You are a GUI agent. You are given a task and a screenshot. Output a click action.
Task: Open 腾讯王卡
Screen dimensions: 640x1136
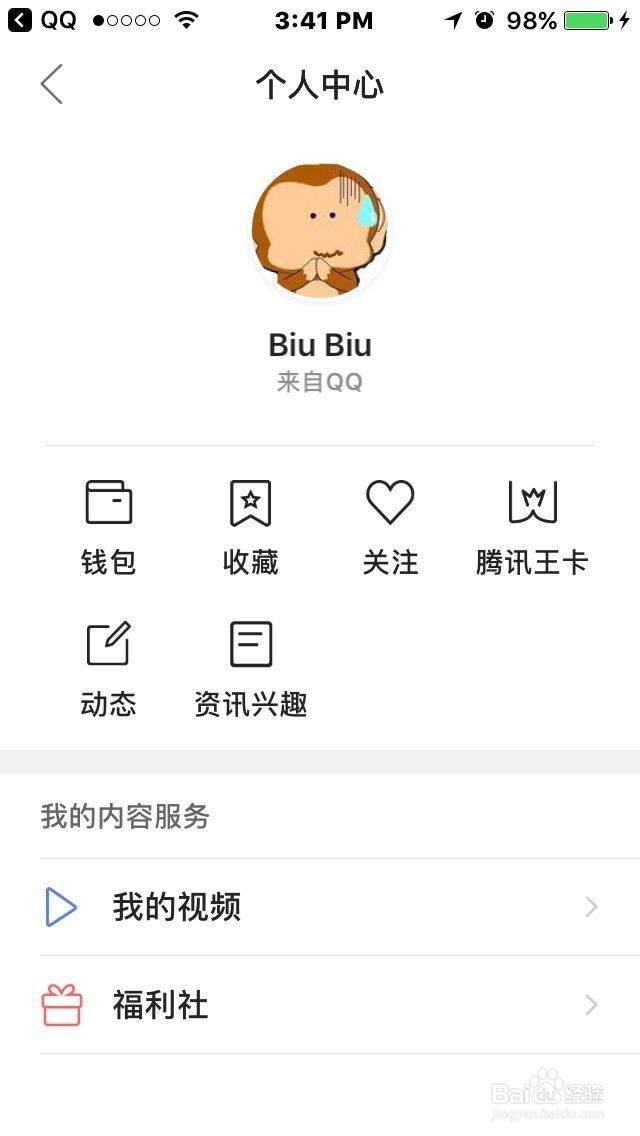pos(531,525)
